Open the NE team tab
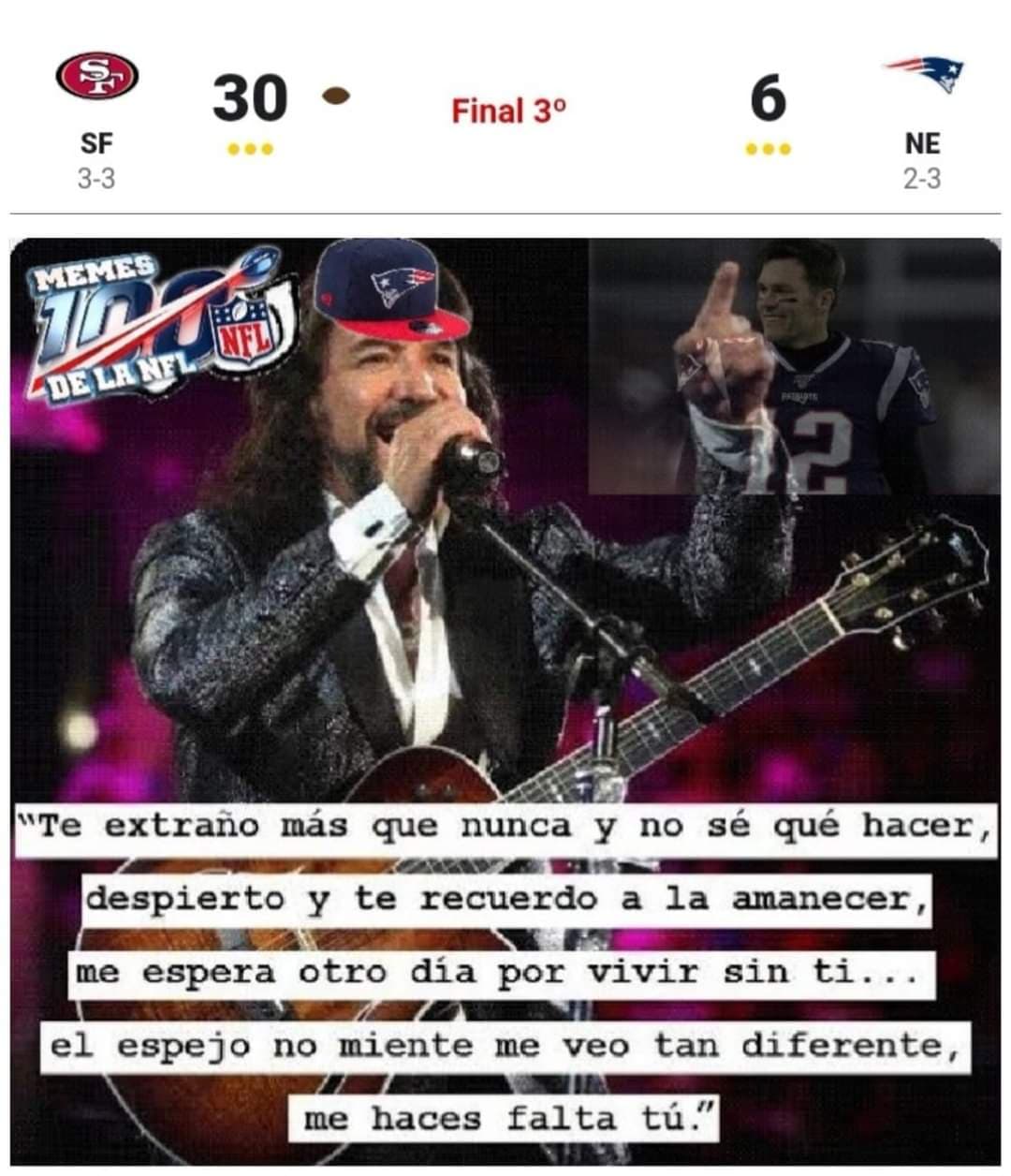Image resolution: width=1011 pixels, height=1176 pixels. pos(922,142)
